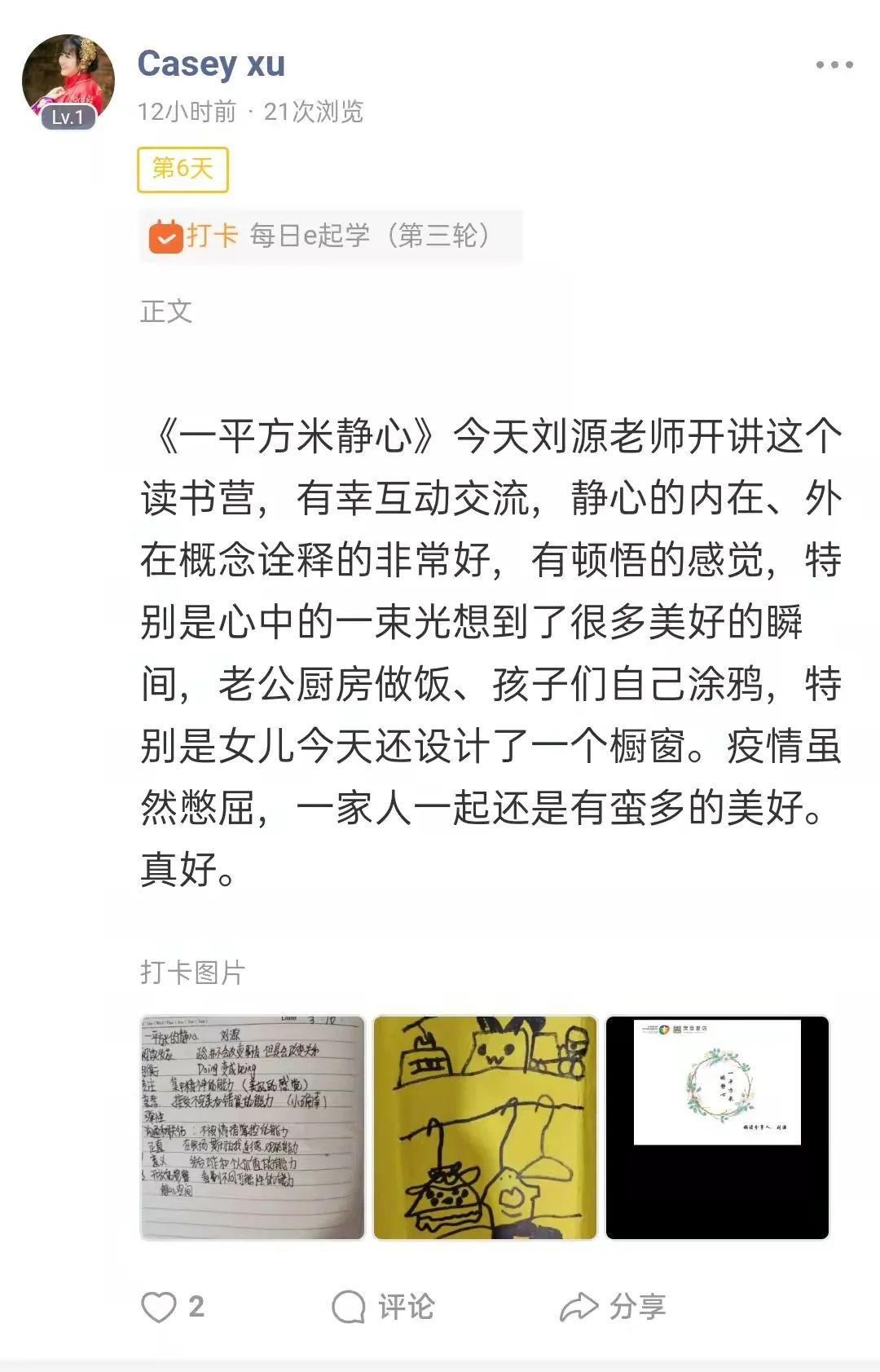This screenshot has width=880, height=1372.
Task: Tap the username Casey xu
Action: pyautogui.click(x=211, y=64)
